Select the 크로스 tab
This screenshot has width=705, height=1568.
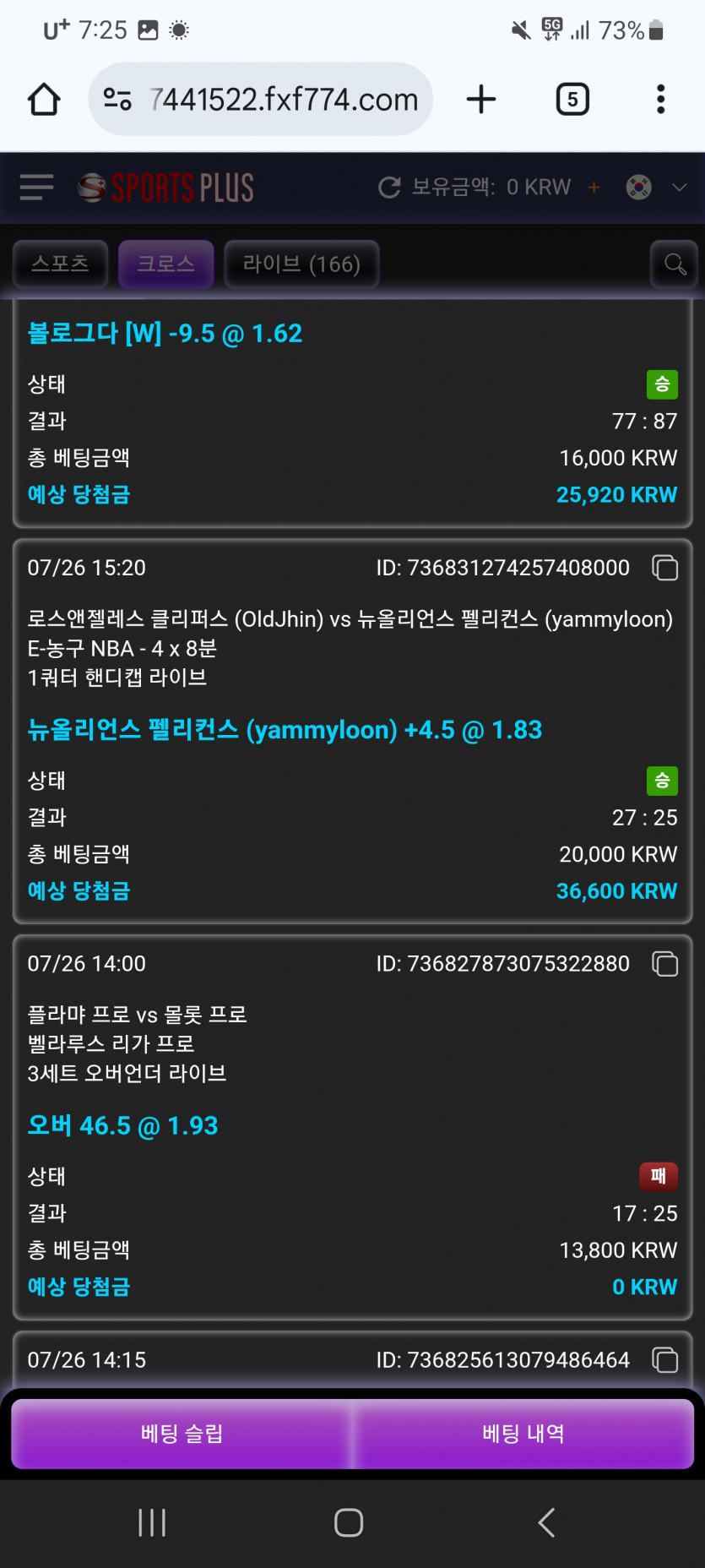point(166,264)
